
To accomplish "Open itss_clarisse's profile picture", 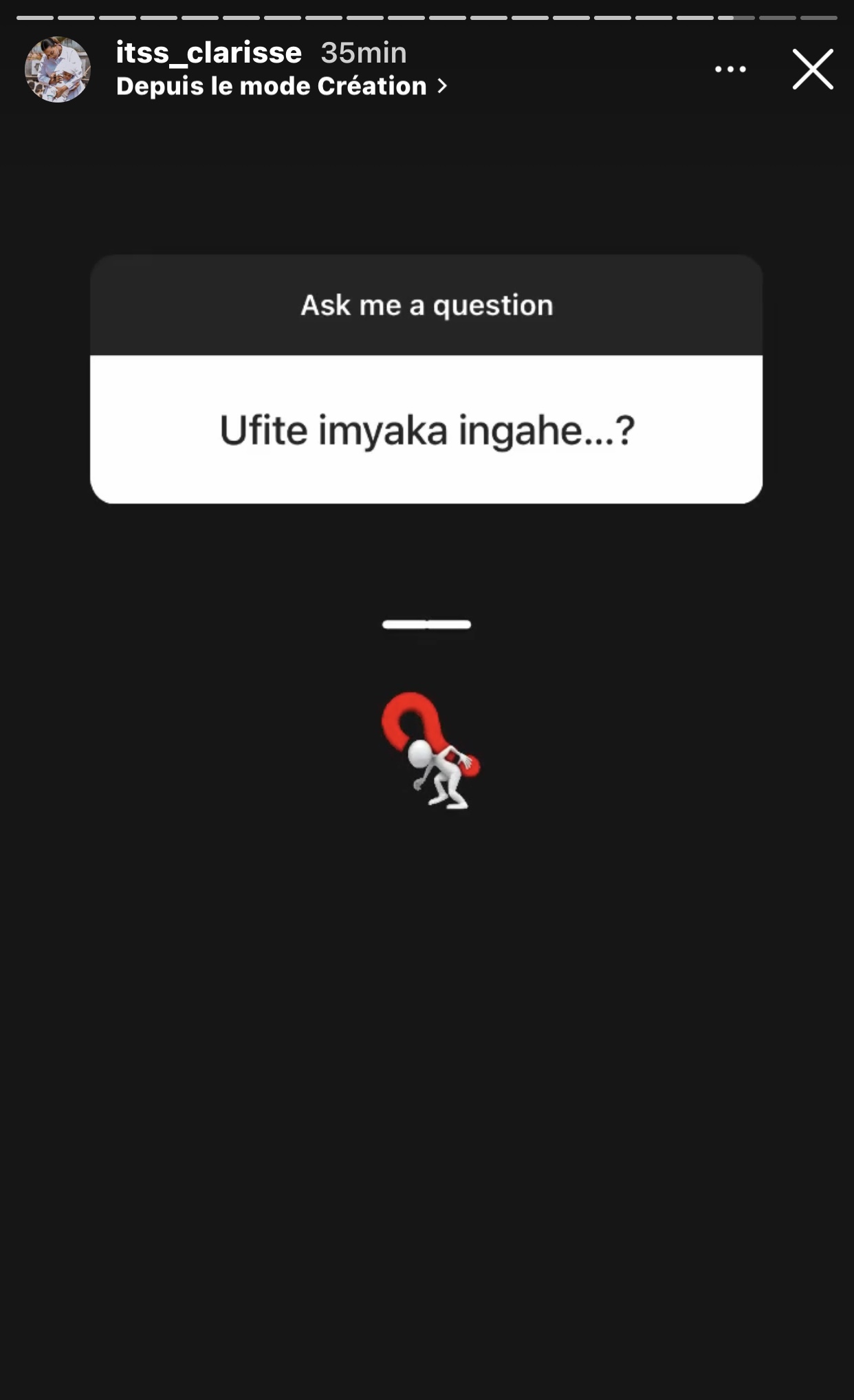I will click(58, 69).
